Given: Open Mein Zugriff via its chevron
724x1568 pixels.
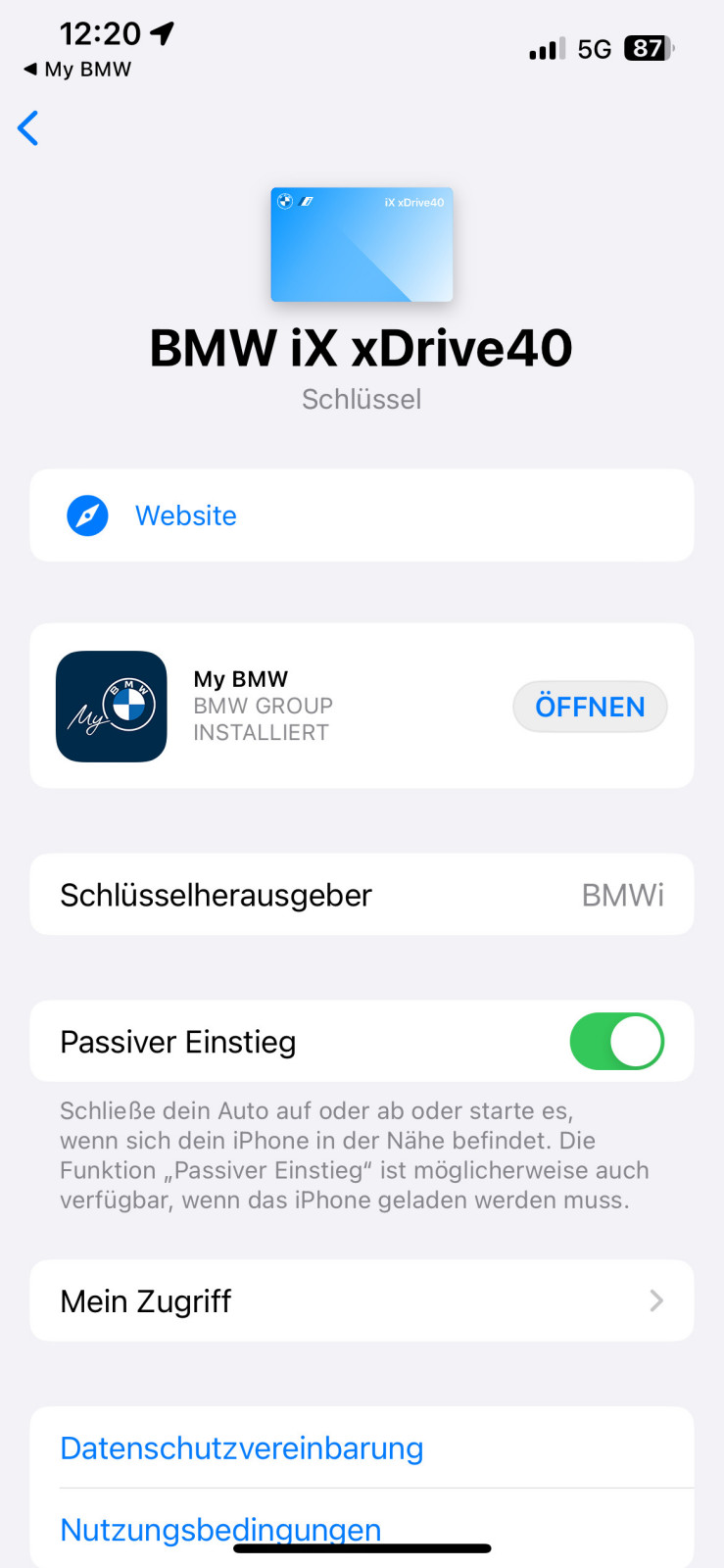Looking at the screenshot, I should tap(656, 1300).
